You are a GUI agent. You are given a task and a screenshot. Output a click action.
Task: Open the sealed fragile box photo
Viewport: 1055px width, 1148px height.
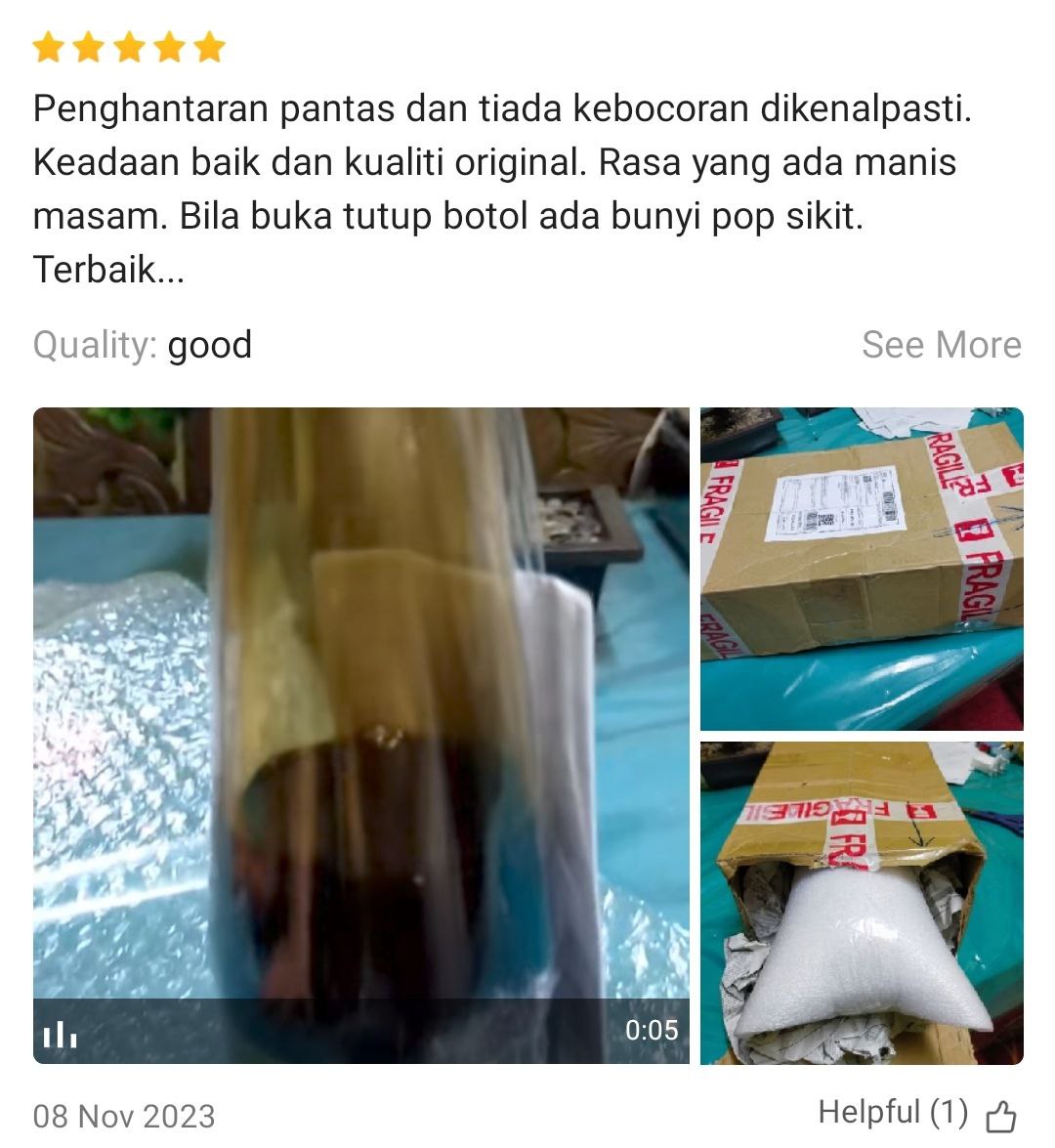862,568
